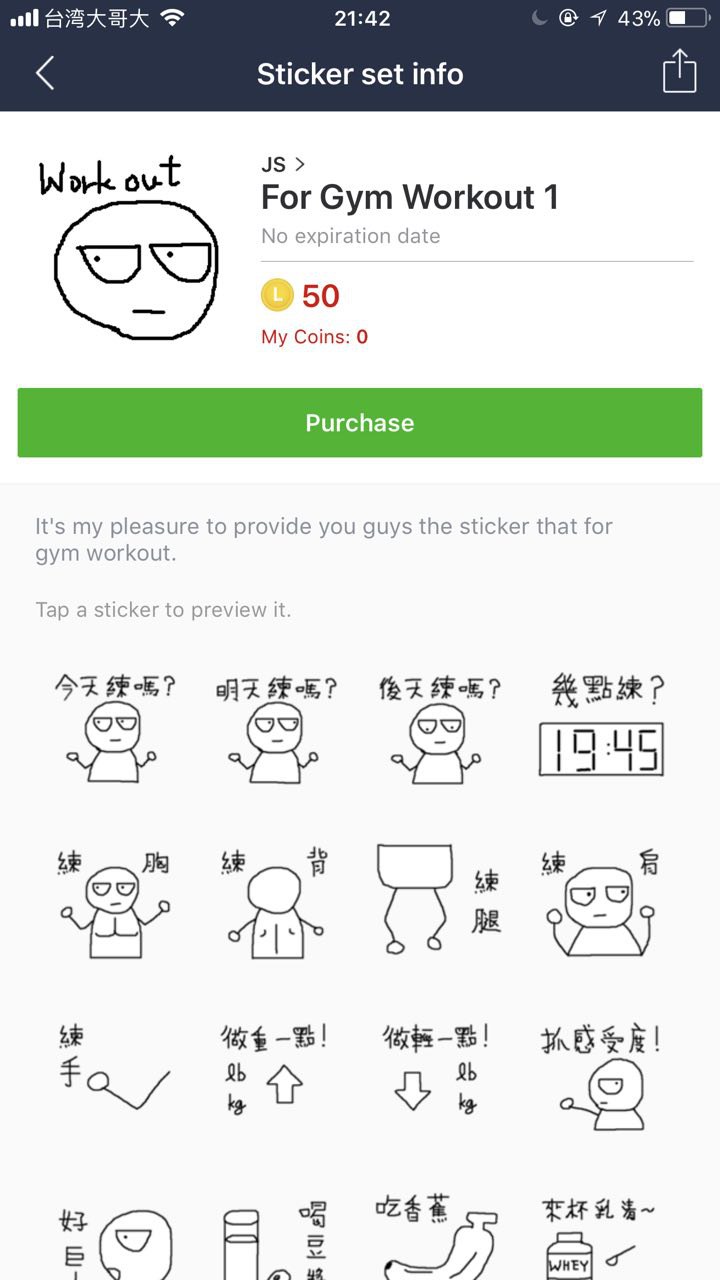
Task: Share this sticker set
Action: pyautogui.click(x=679, y=73)
